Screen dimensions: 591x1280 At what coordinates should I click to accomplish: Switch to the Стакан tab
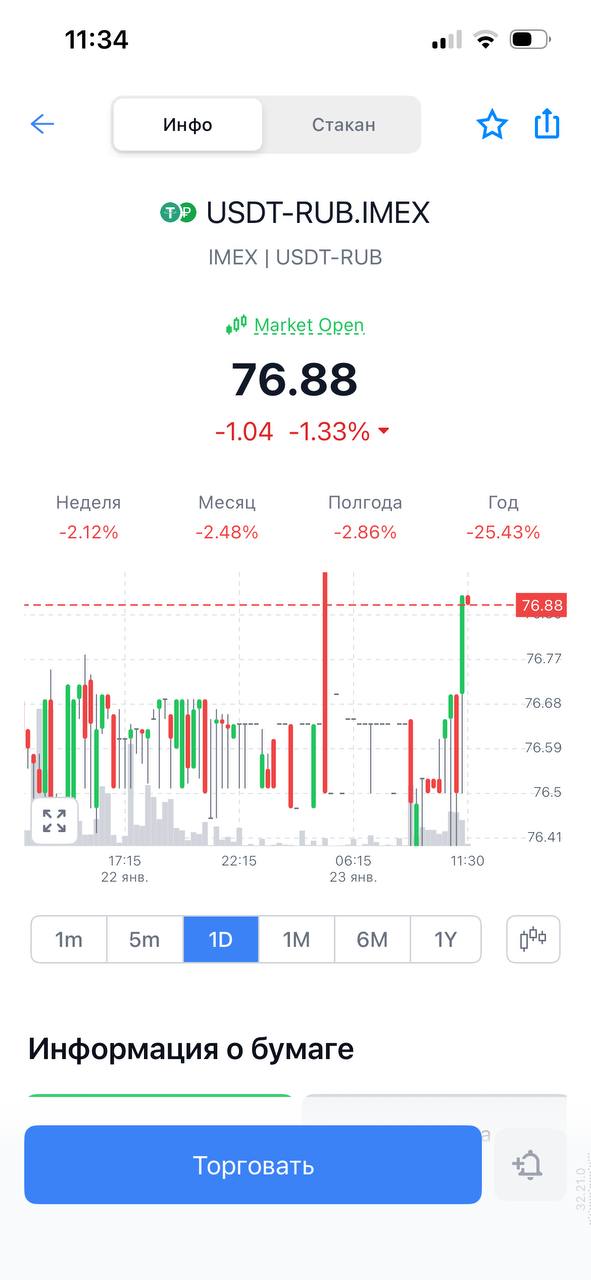click(343, 125)
